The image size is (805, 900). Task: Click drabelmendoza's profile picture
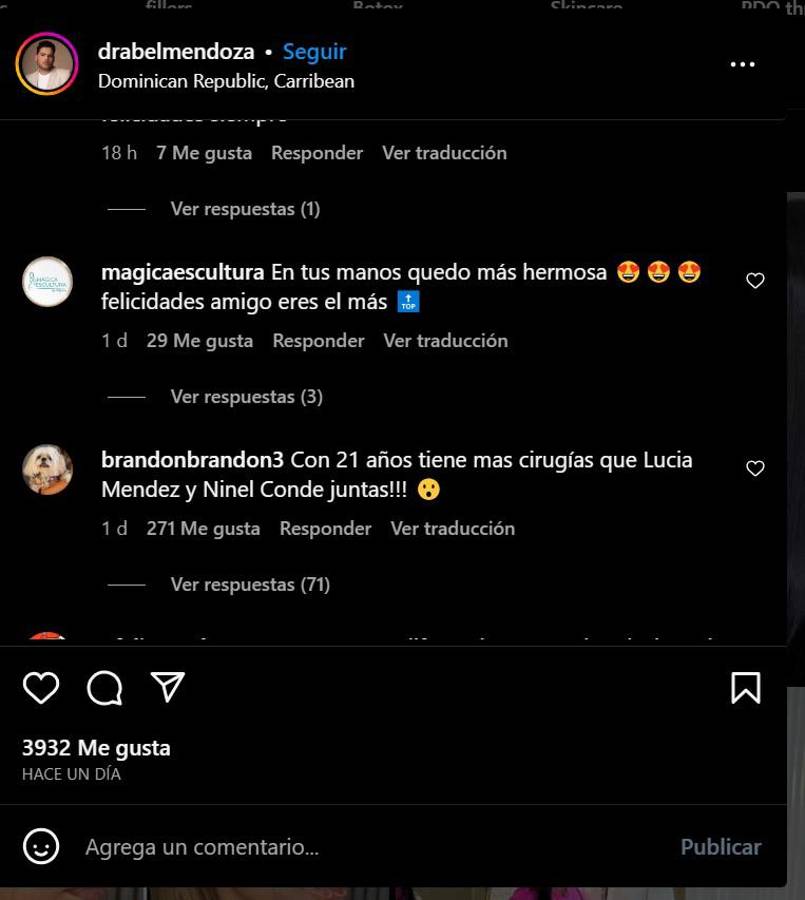pyautogui.click(x=47, y=64)
